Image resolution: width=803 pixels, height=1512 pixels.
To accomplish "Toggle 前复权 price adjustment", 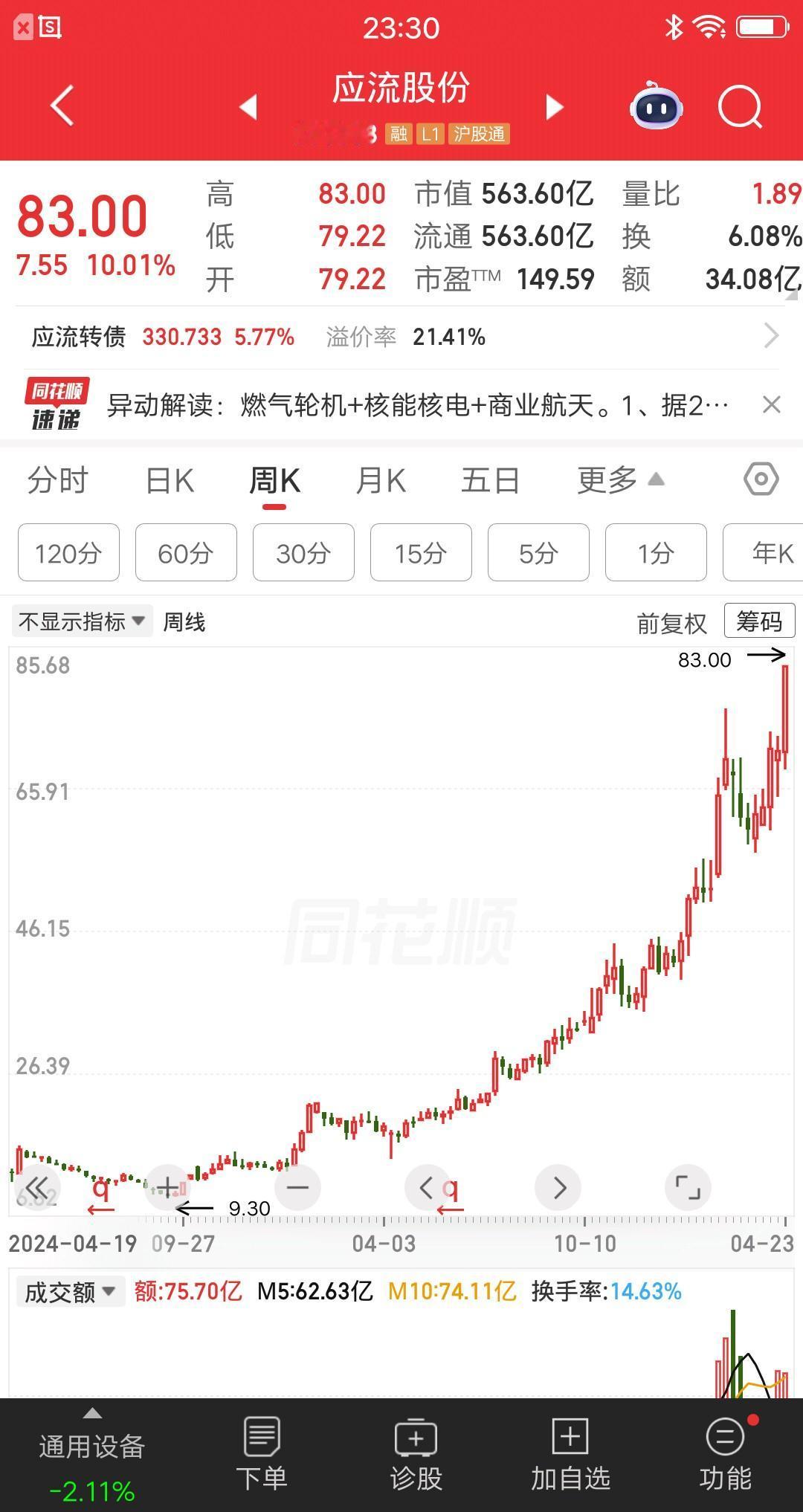I will click(x=671, y=623).
